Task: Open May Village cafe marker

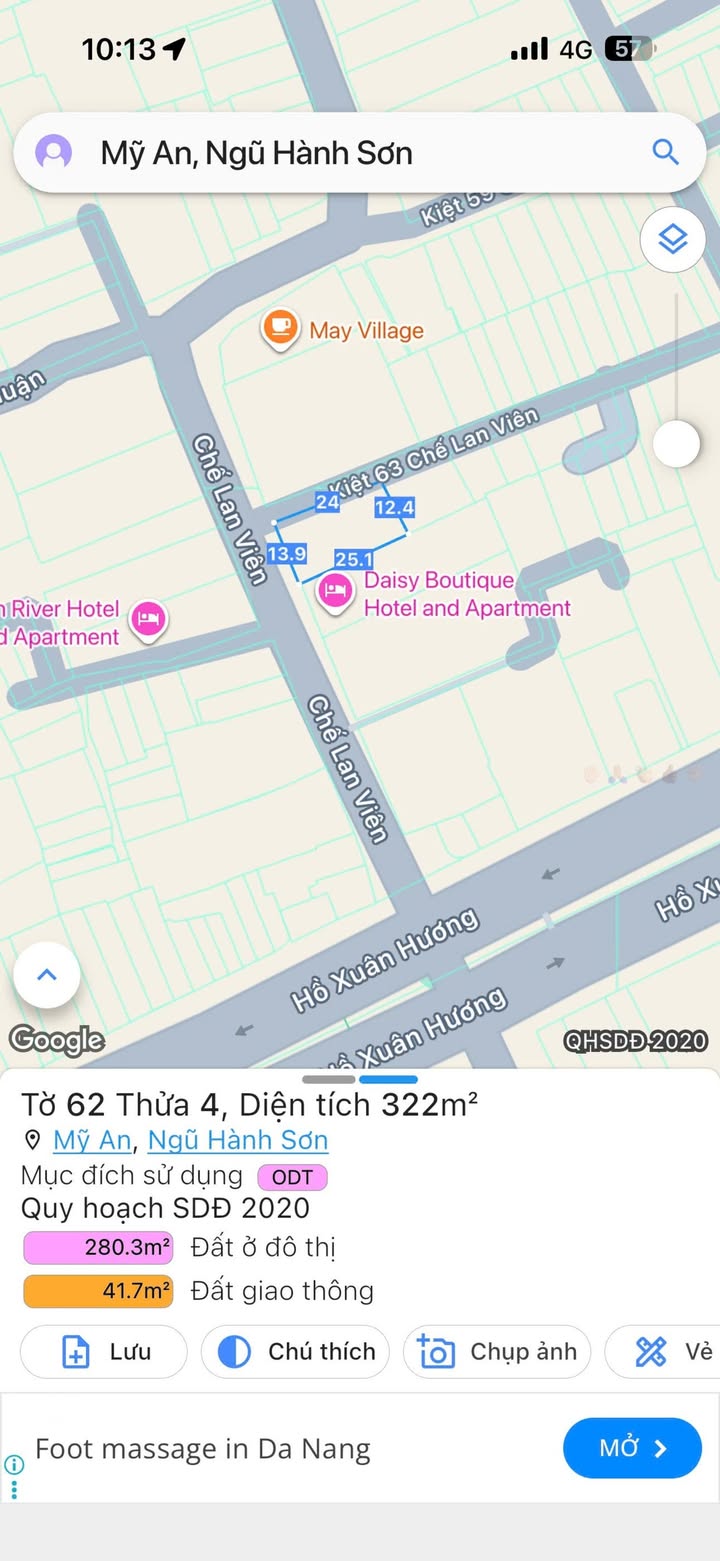Action: pos(280,329)
